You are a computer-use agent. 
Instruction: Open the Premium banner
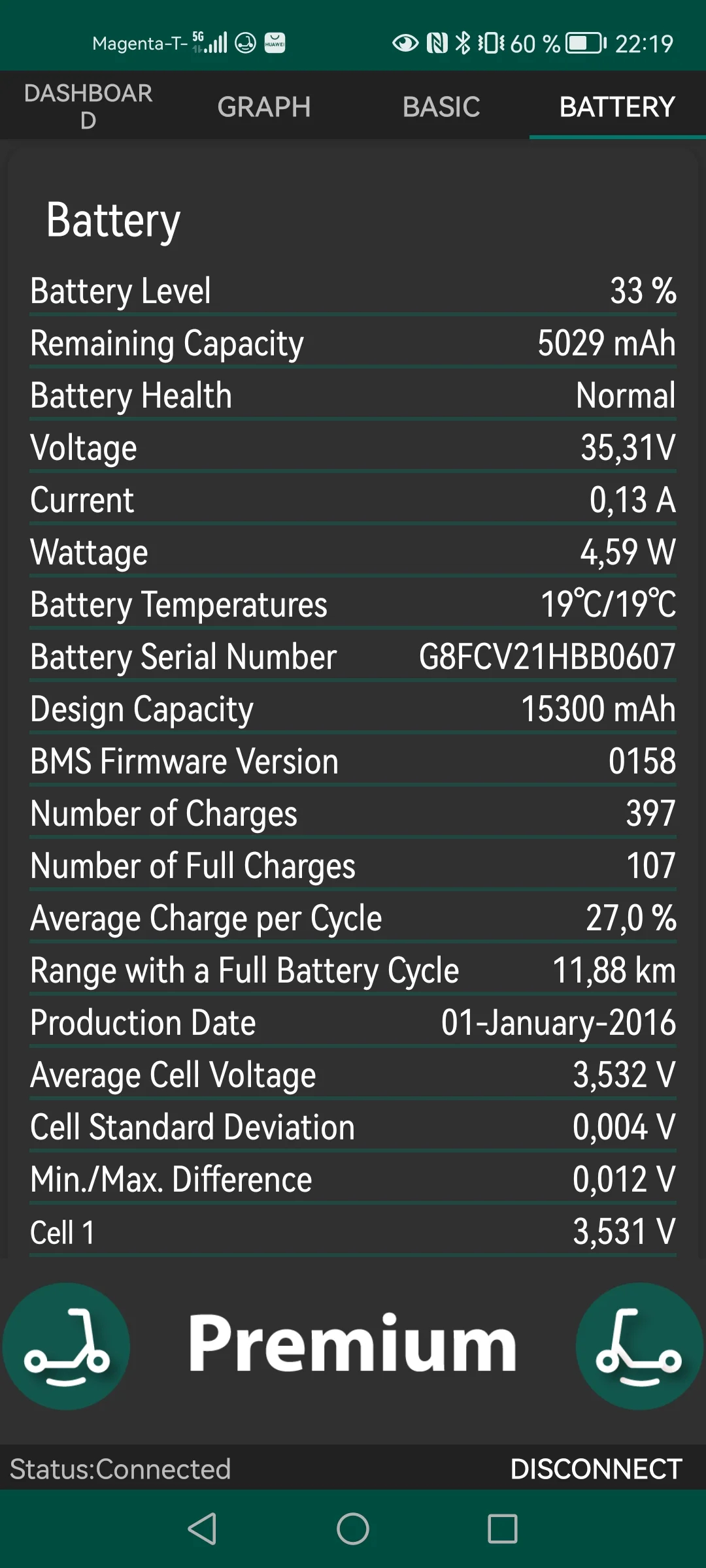353,1345
